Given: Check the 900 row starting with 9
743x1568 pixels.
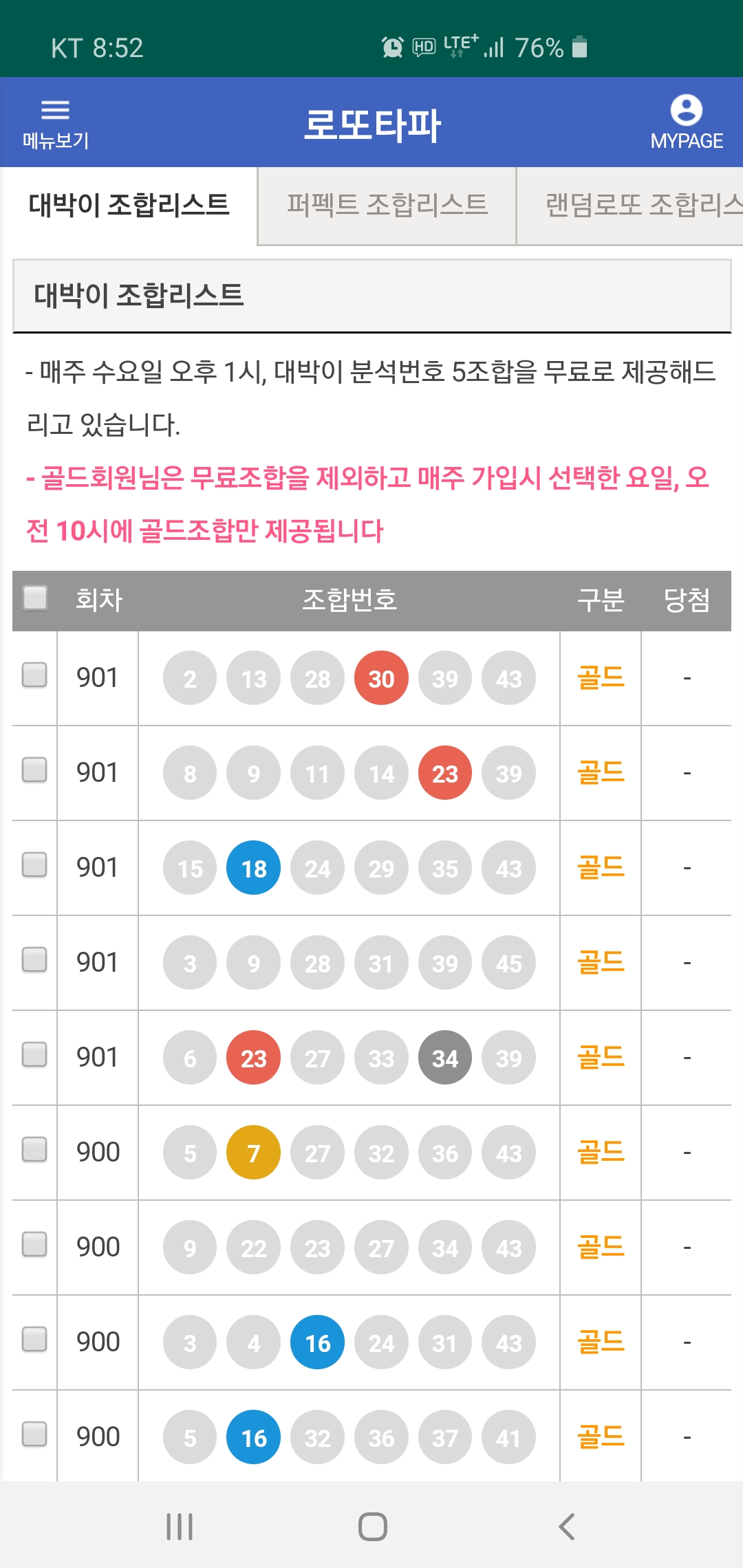Looking at the screenshot, I should [34, 1244].
